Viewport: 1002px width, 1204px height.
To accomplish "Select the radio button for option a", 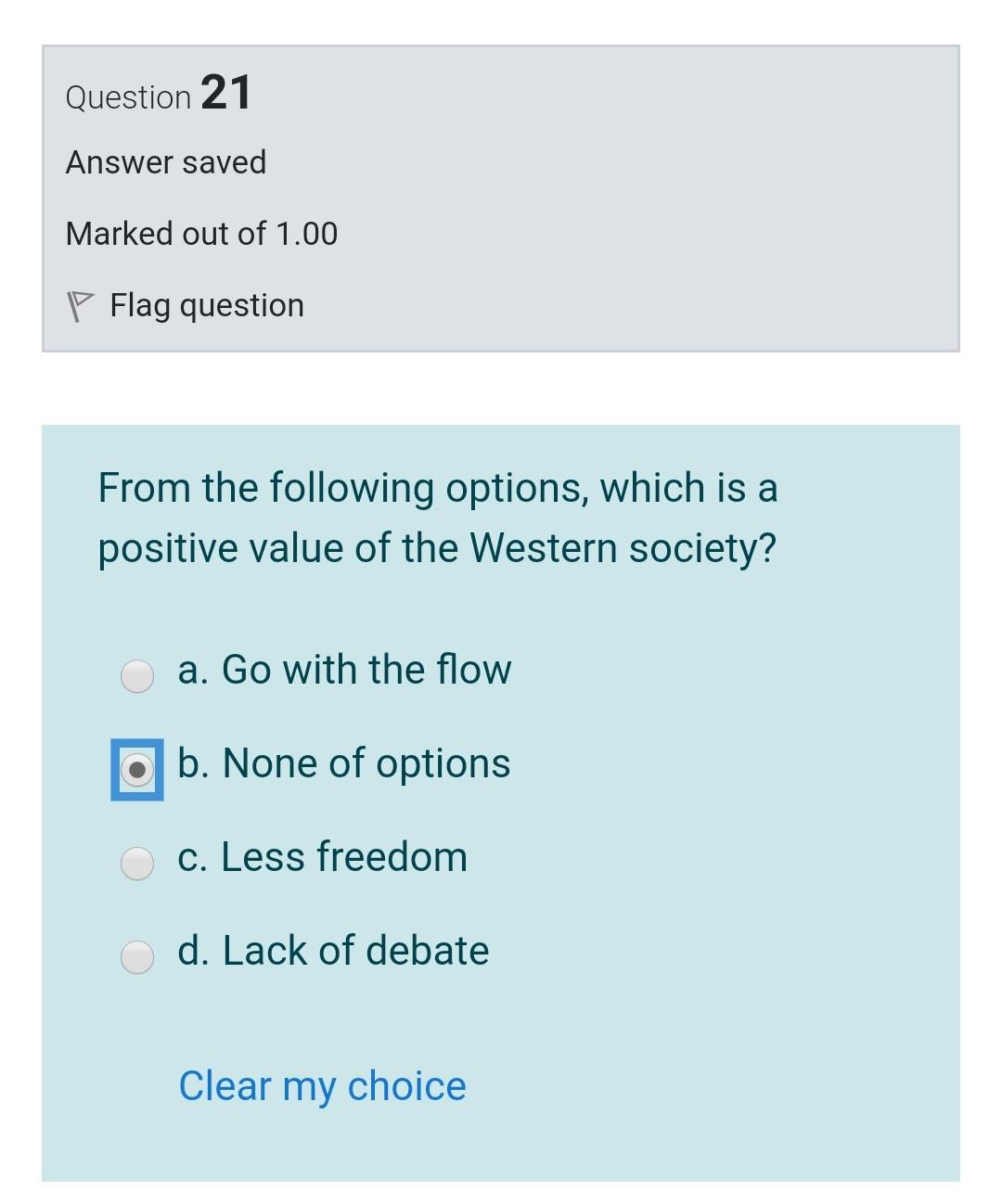I will 137,677.
